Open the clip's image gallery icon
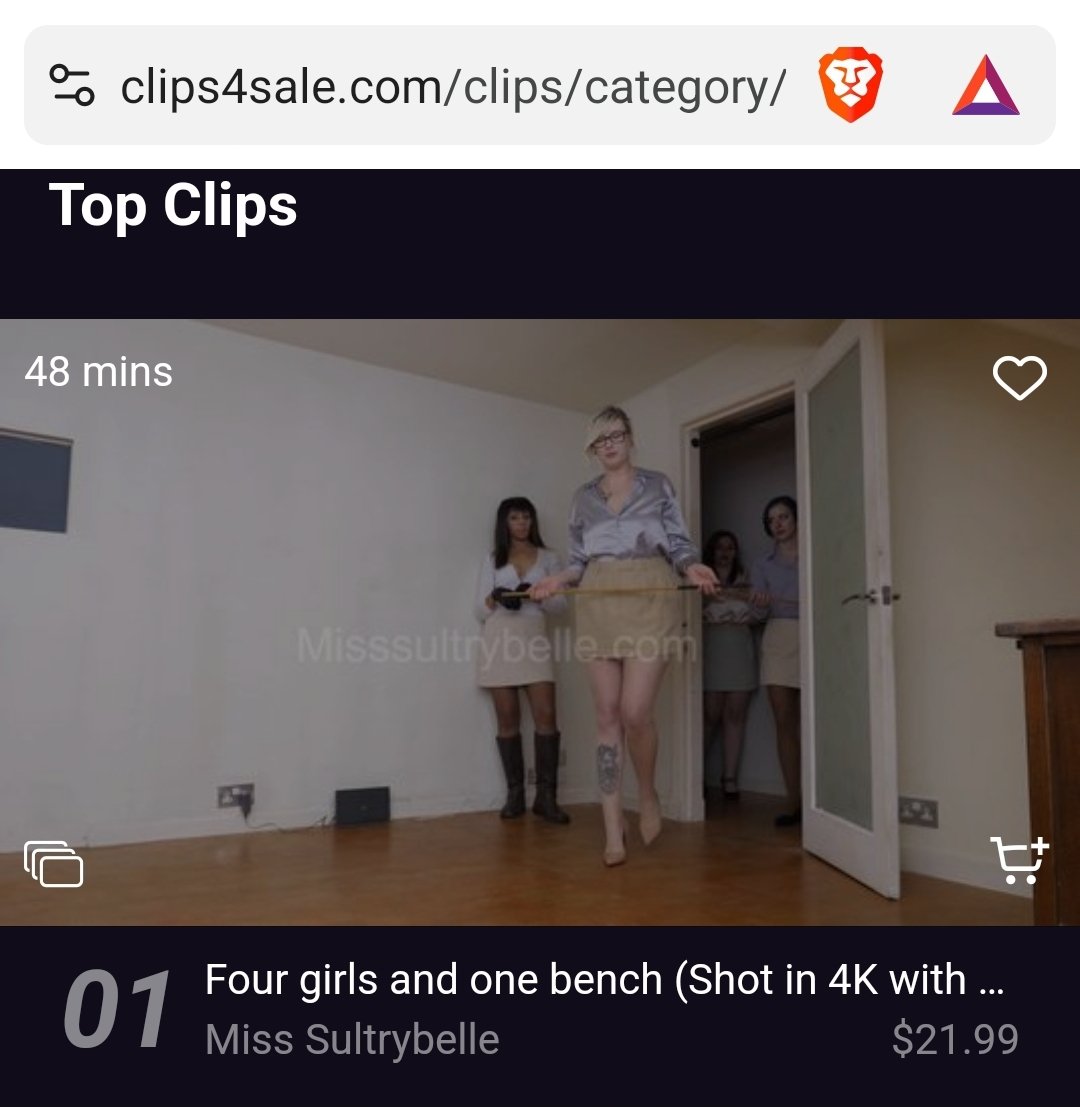Screen dimensions: 1080x1107 (x=54, y=863)
